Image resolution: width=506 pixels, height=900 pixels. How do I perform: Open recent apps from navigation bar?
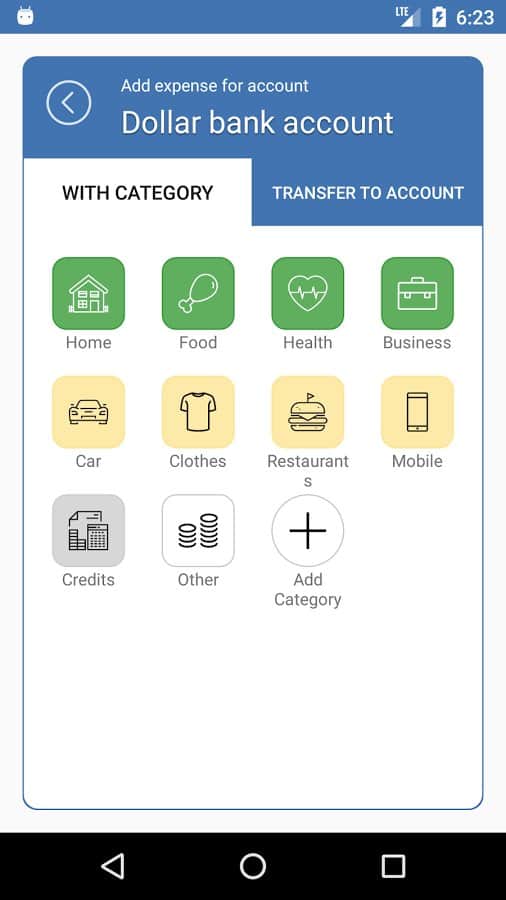pos(394,866)
